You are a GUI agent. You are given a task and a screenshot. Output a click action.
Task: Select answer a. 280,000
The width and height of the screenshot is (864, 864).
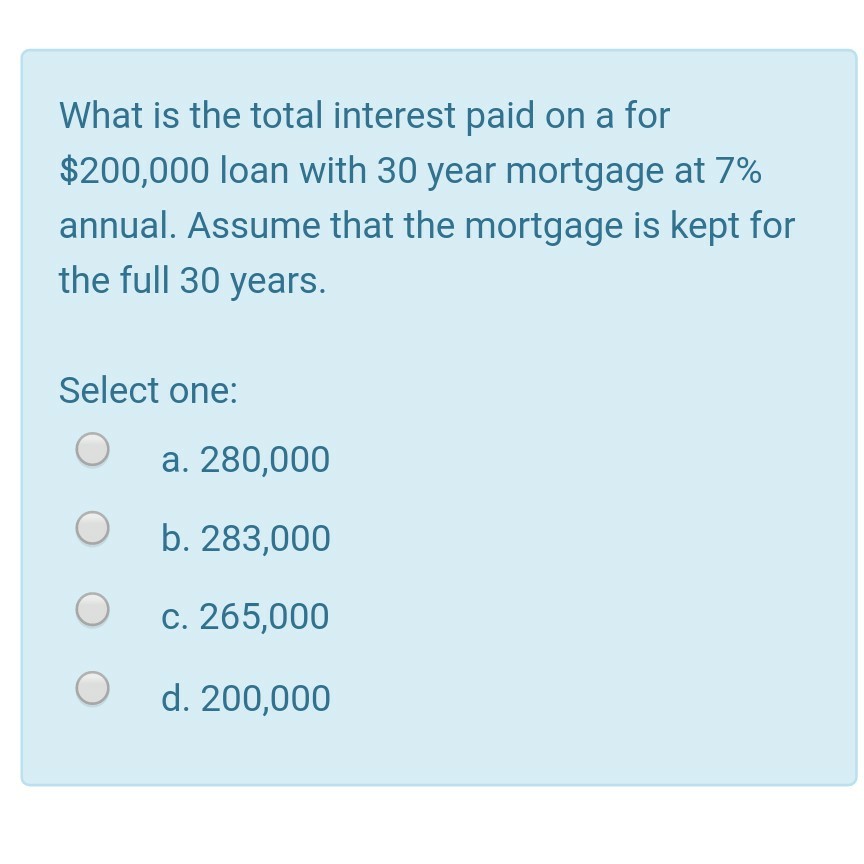[93, 450]
